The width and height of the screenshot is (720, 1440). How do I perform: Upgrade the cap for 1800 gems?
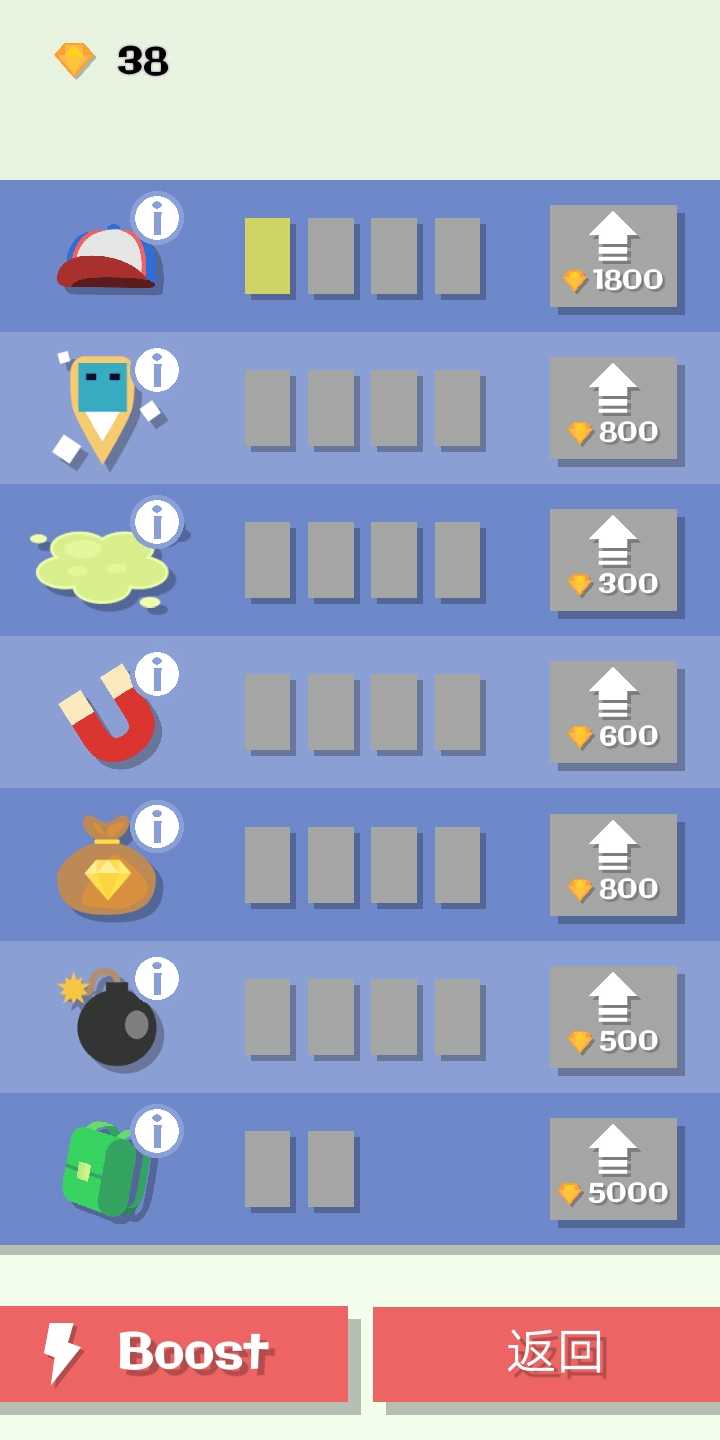click(614, 255)
